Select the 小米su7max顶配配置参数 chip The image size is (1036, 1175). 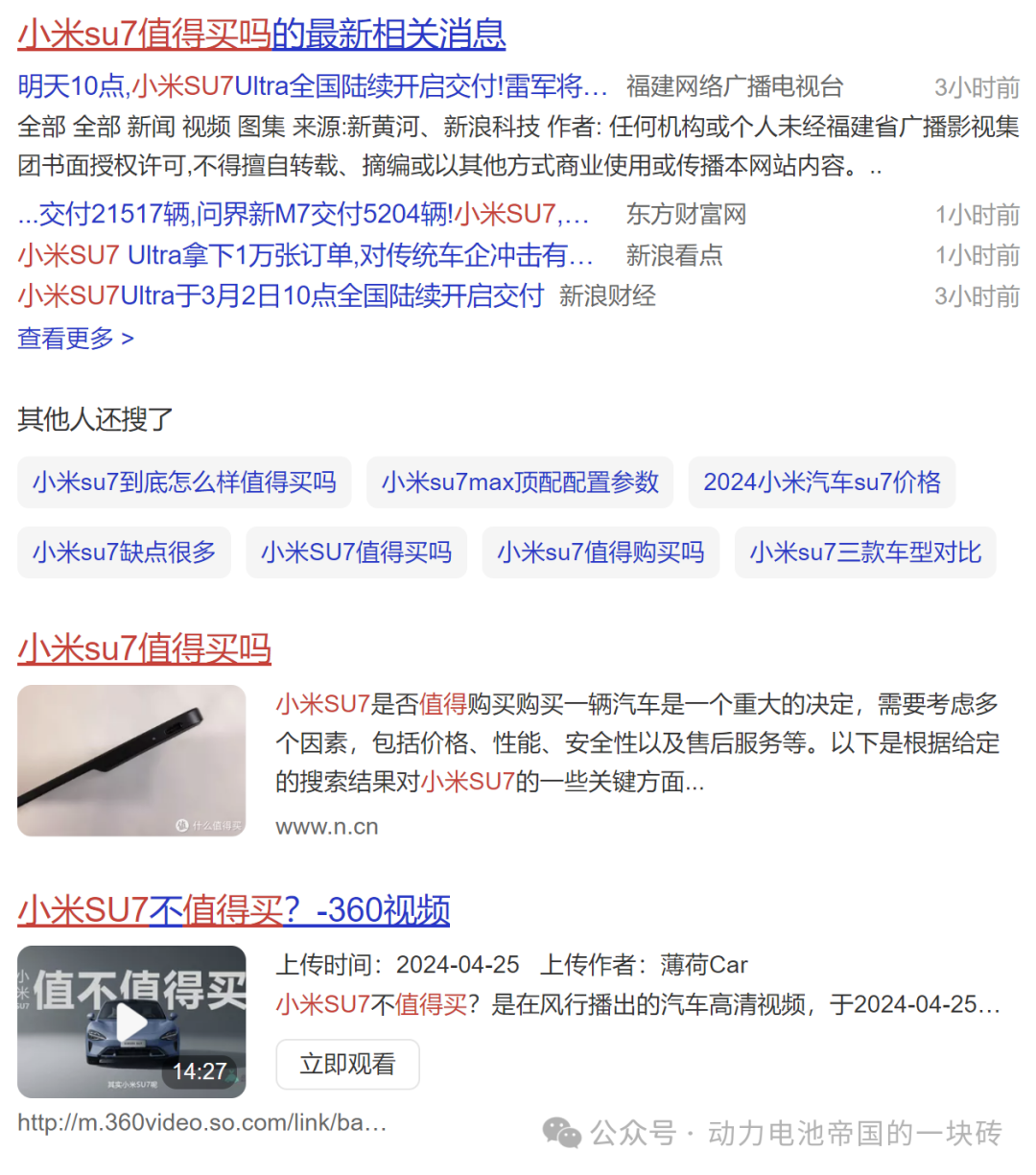[520, 482]
